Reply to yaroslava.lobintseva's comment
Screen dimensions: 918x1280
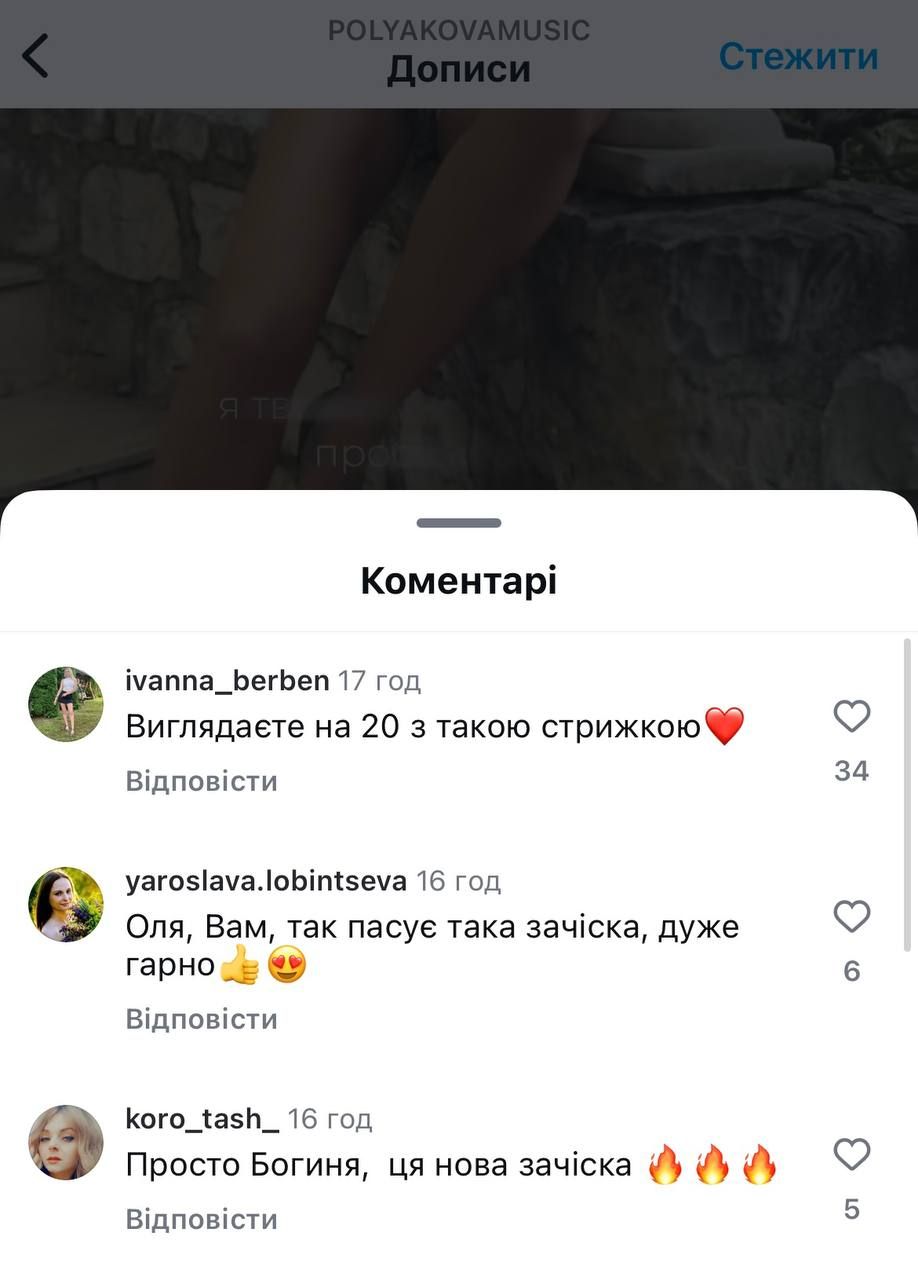pos(201,1019)
